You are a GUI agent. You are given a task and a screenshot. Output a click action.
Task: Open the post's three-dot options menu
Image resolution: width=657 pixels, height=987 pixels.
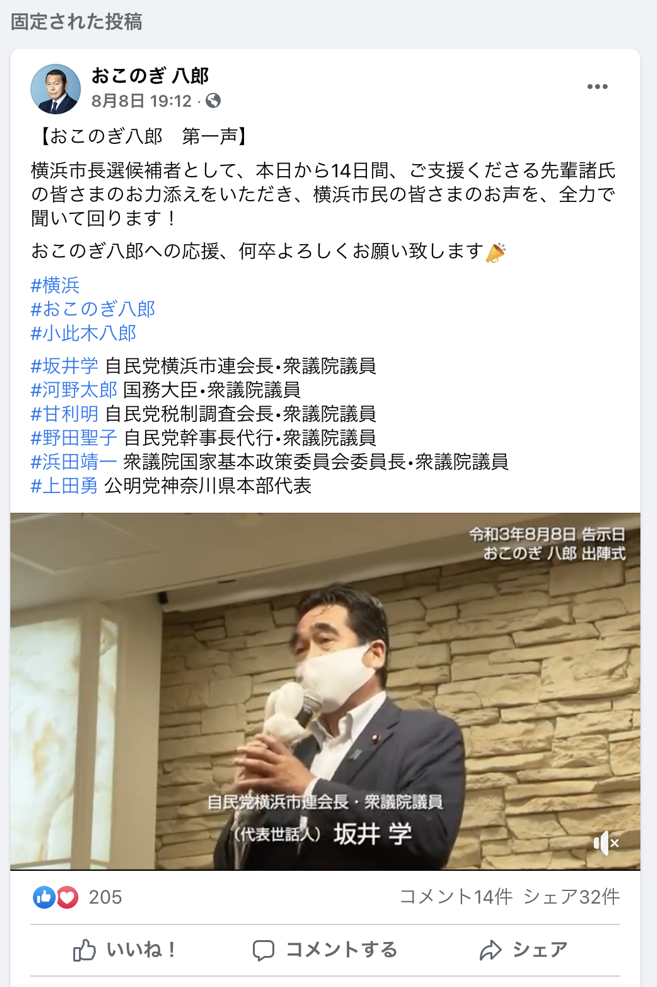coord(597,87)
